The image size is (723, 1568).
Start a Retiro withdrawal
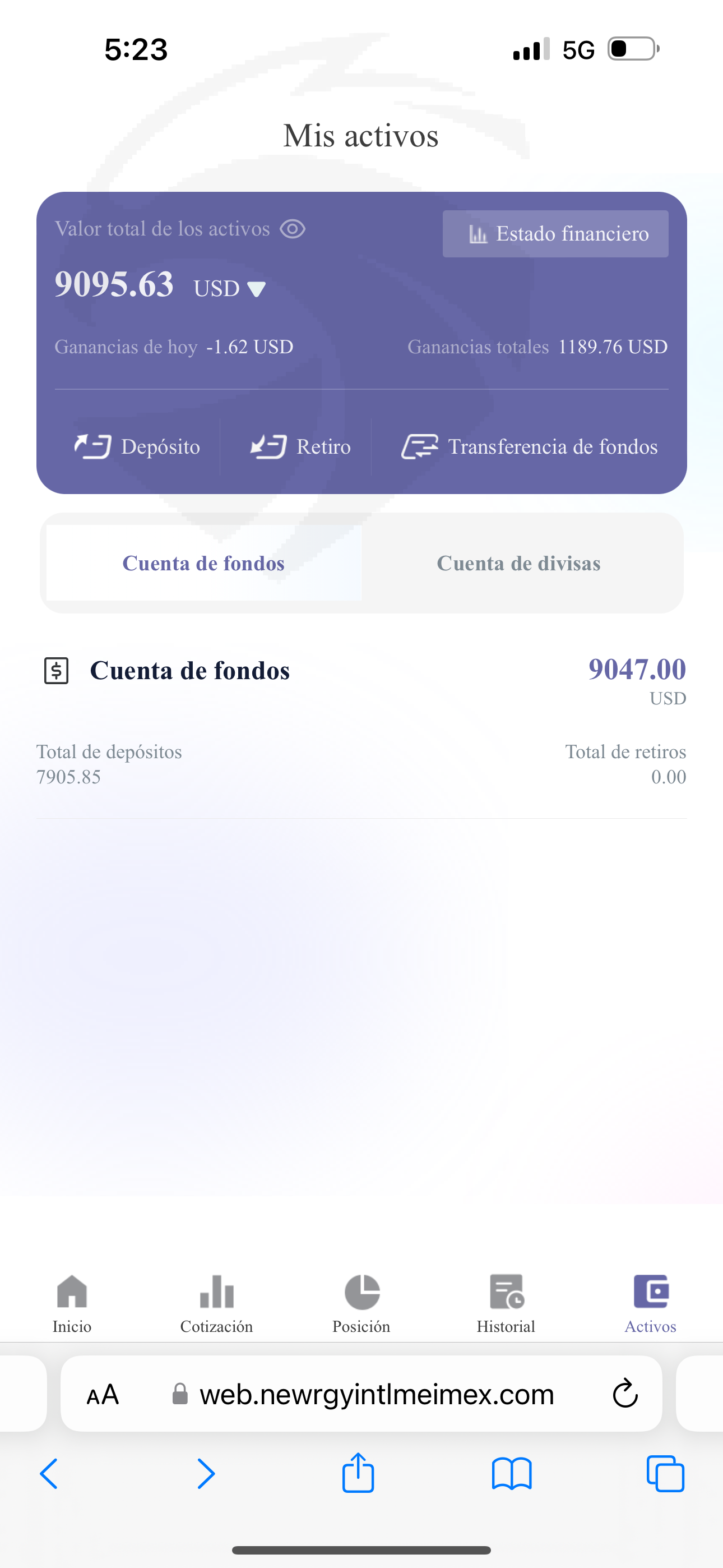pos(300,447)
